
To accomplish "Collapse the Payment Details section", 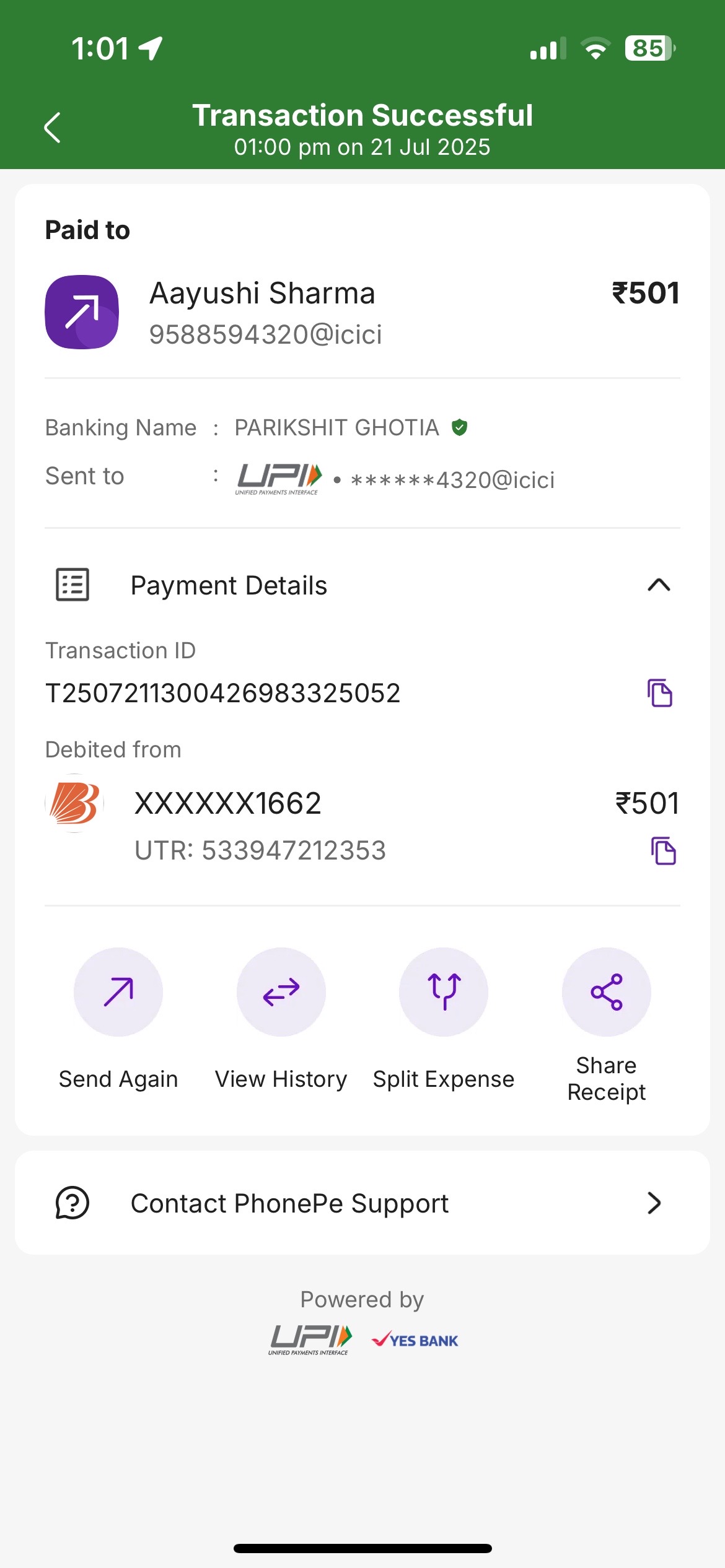I will click(x=659, y=585).
